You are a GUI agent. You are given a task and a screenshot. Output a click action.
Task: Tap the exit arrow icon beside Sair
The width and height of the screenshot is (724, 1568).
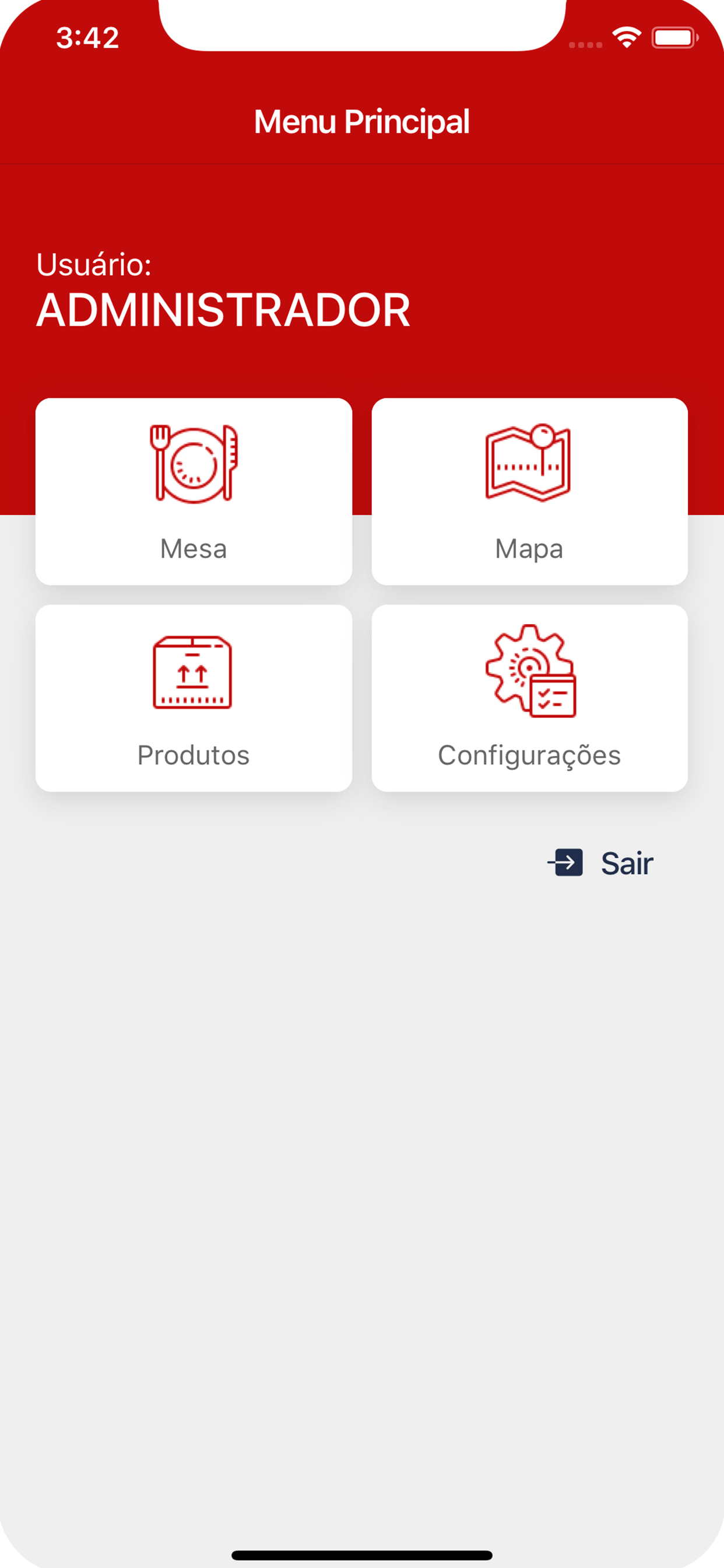click(567, 863)
